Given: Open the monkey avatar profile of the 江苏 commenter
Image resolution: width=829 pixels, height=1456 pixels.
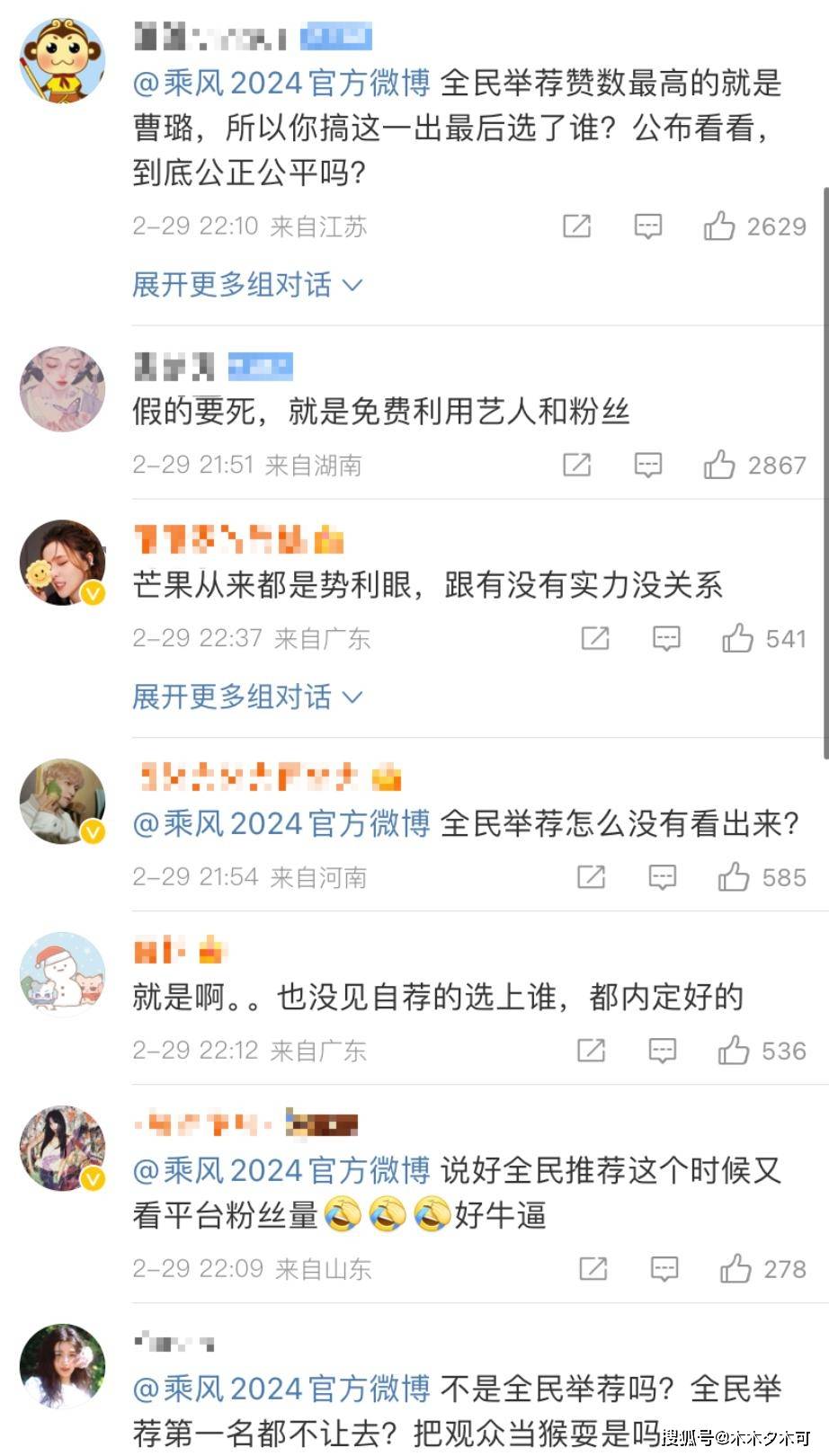Looking at the screenshot, I should click(x=63, y=60).
